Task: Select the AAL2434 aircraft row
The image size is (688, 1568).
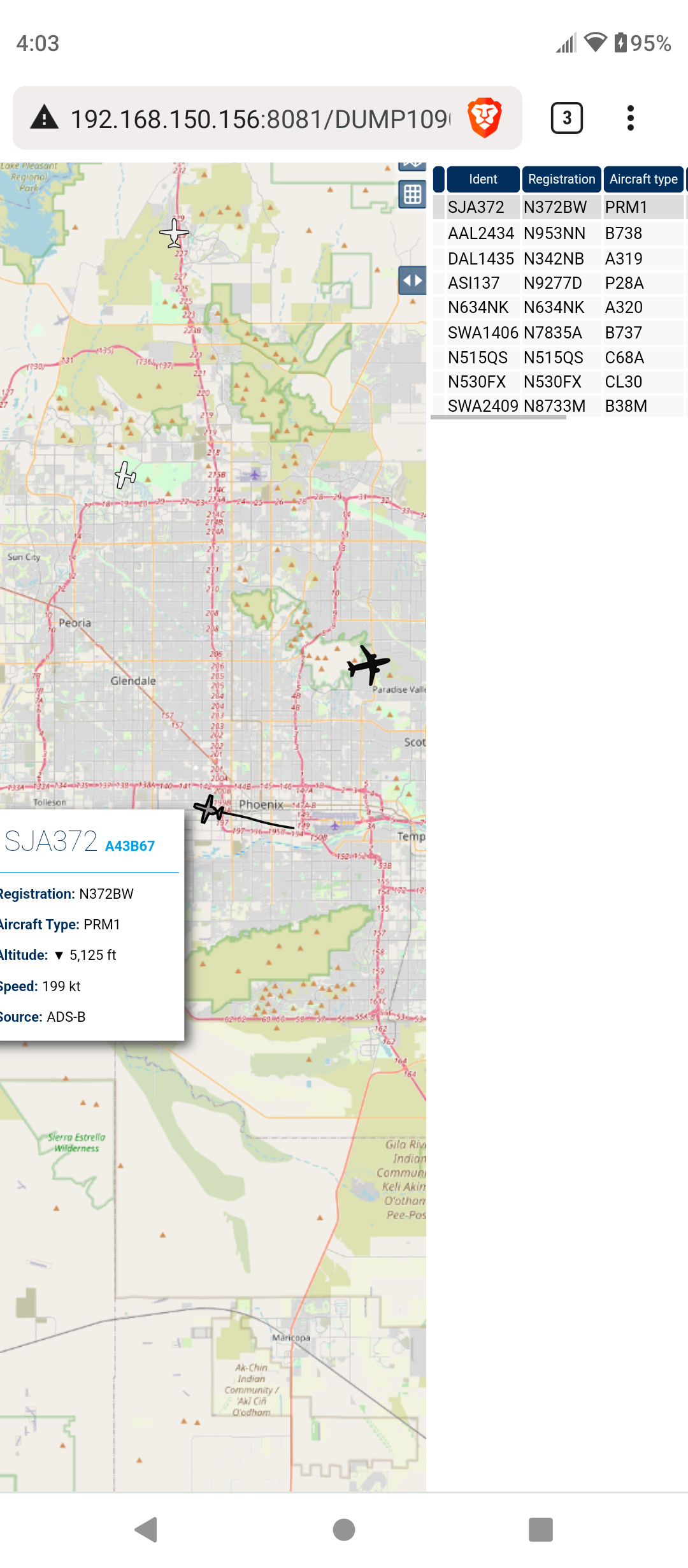Action: coord(558,233)
